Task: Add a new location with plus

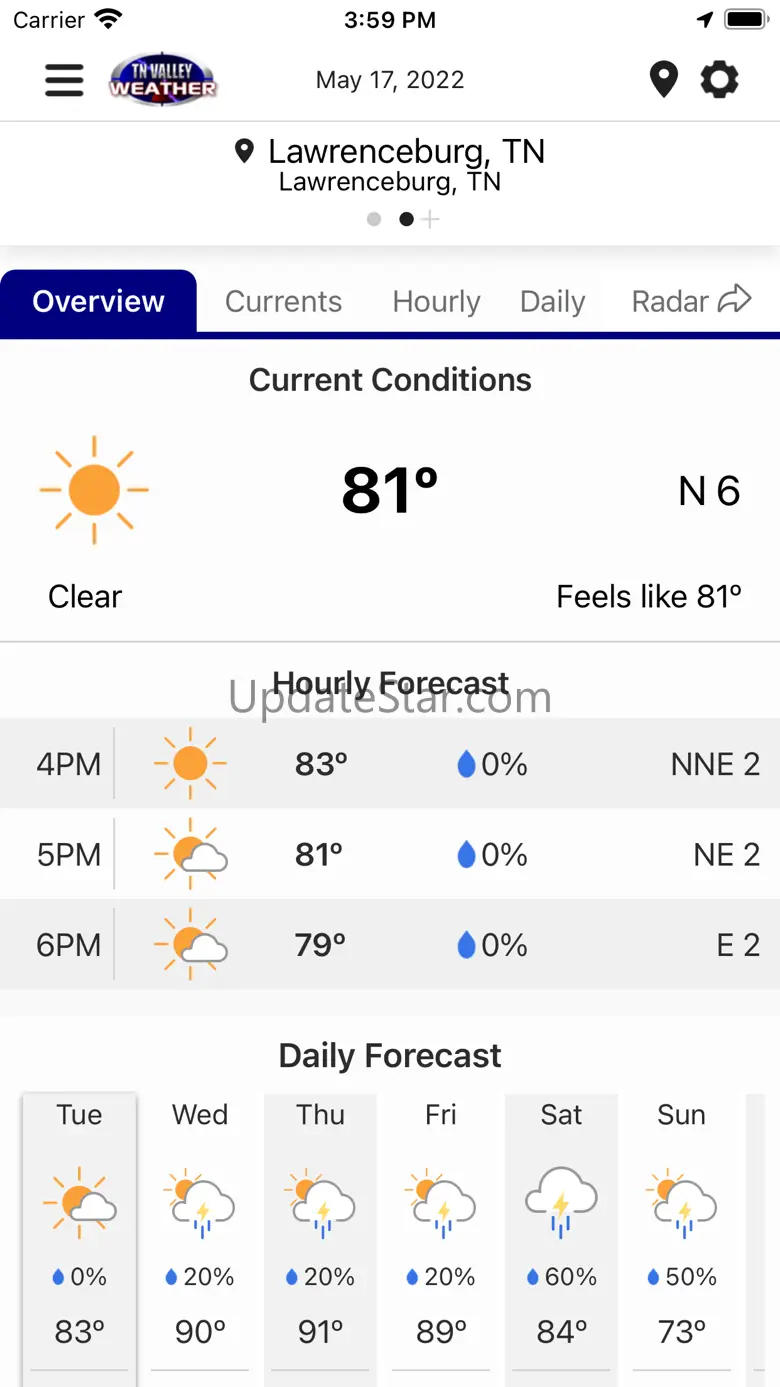Action: pos(430,219)
